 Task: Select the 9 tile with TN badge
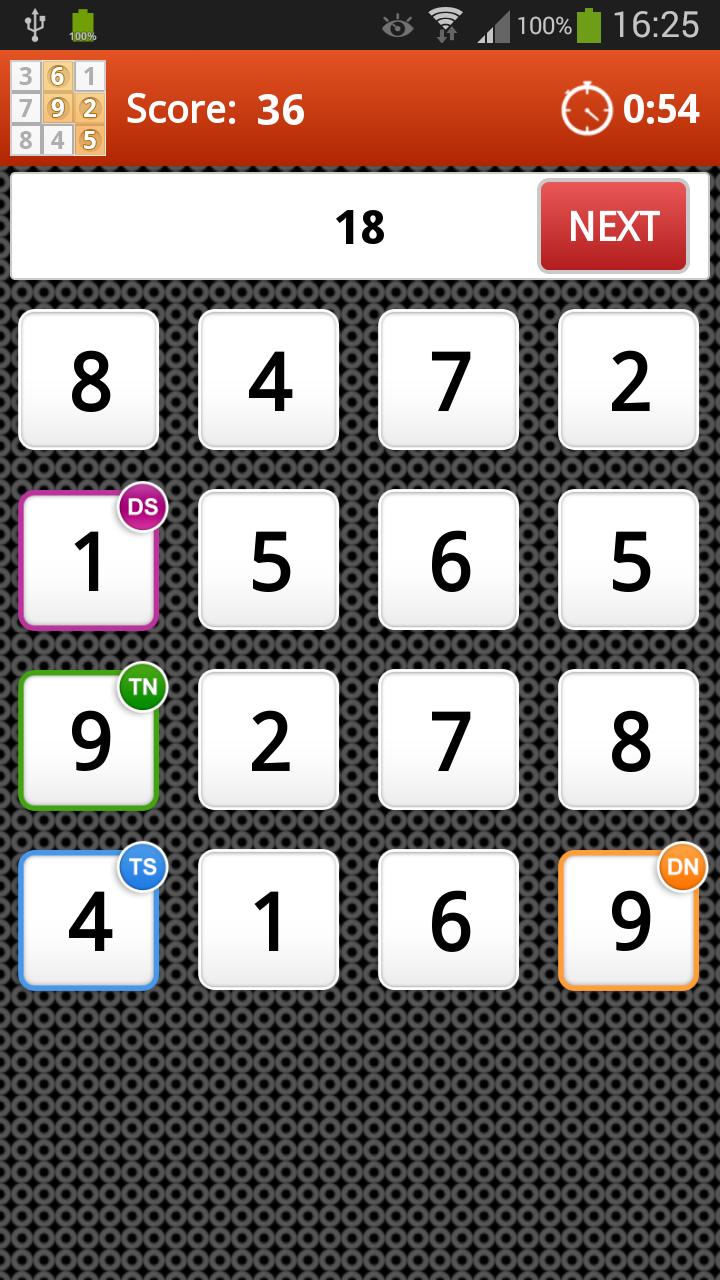coord(89,741)
